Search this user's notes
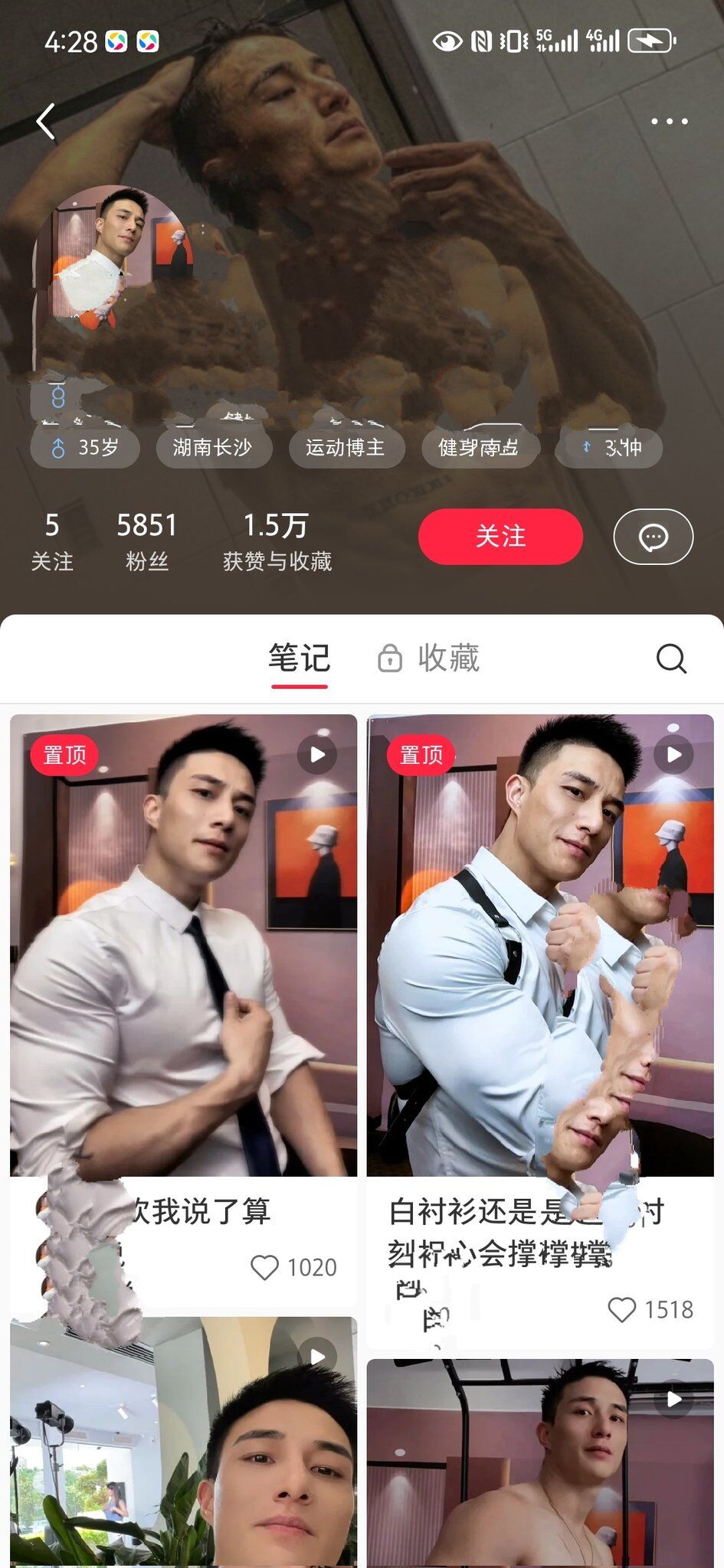 point(671,659)
